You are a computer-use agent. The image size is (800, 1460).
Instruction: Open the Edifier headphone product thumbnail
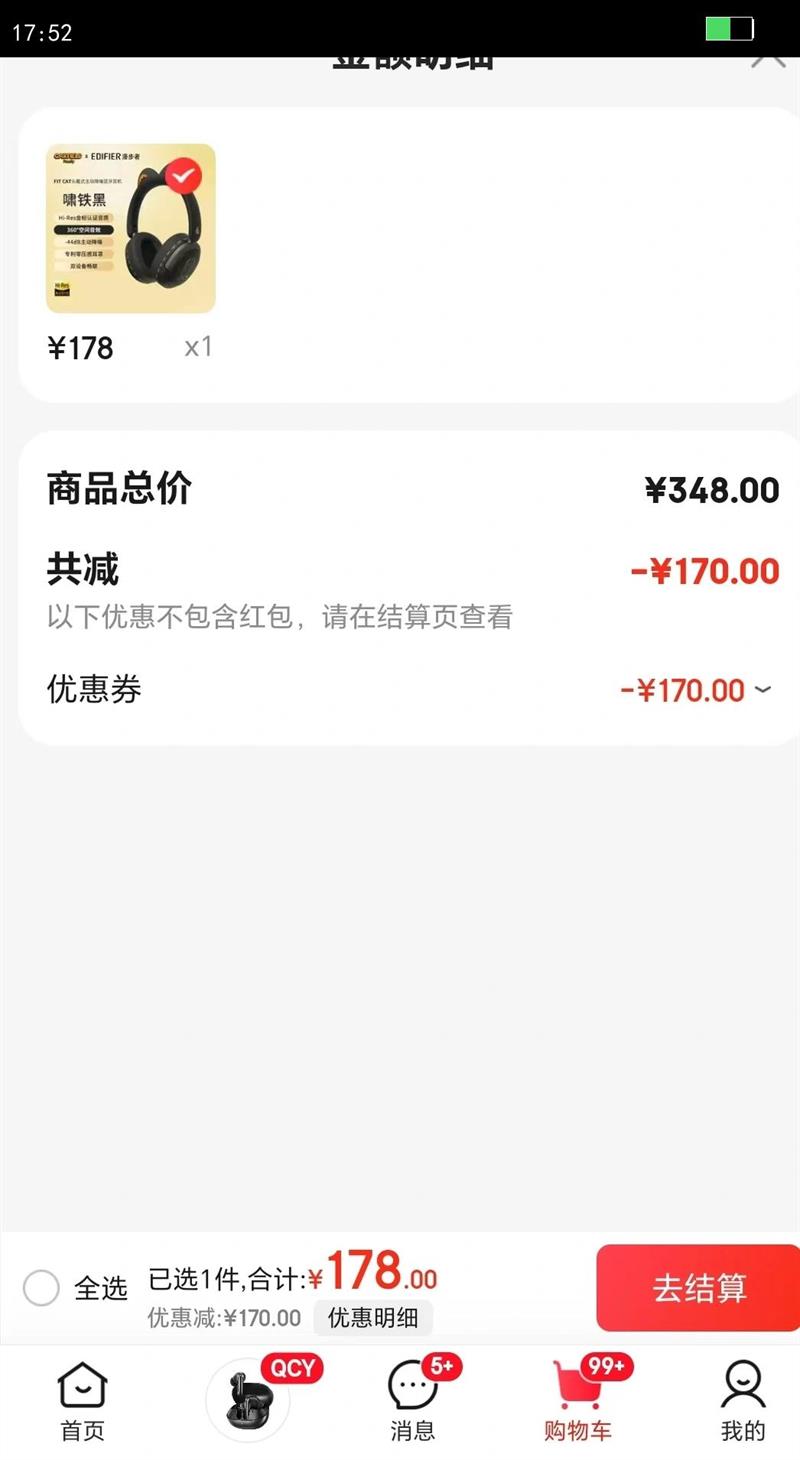(131, 229)
